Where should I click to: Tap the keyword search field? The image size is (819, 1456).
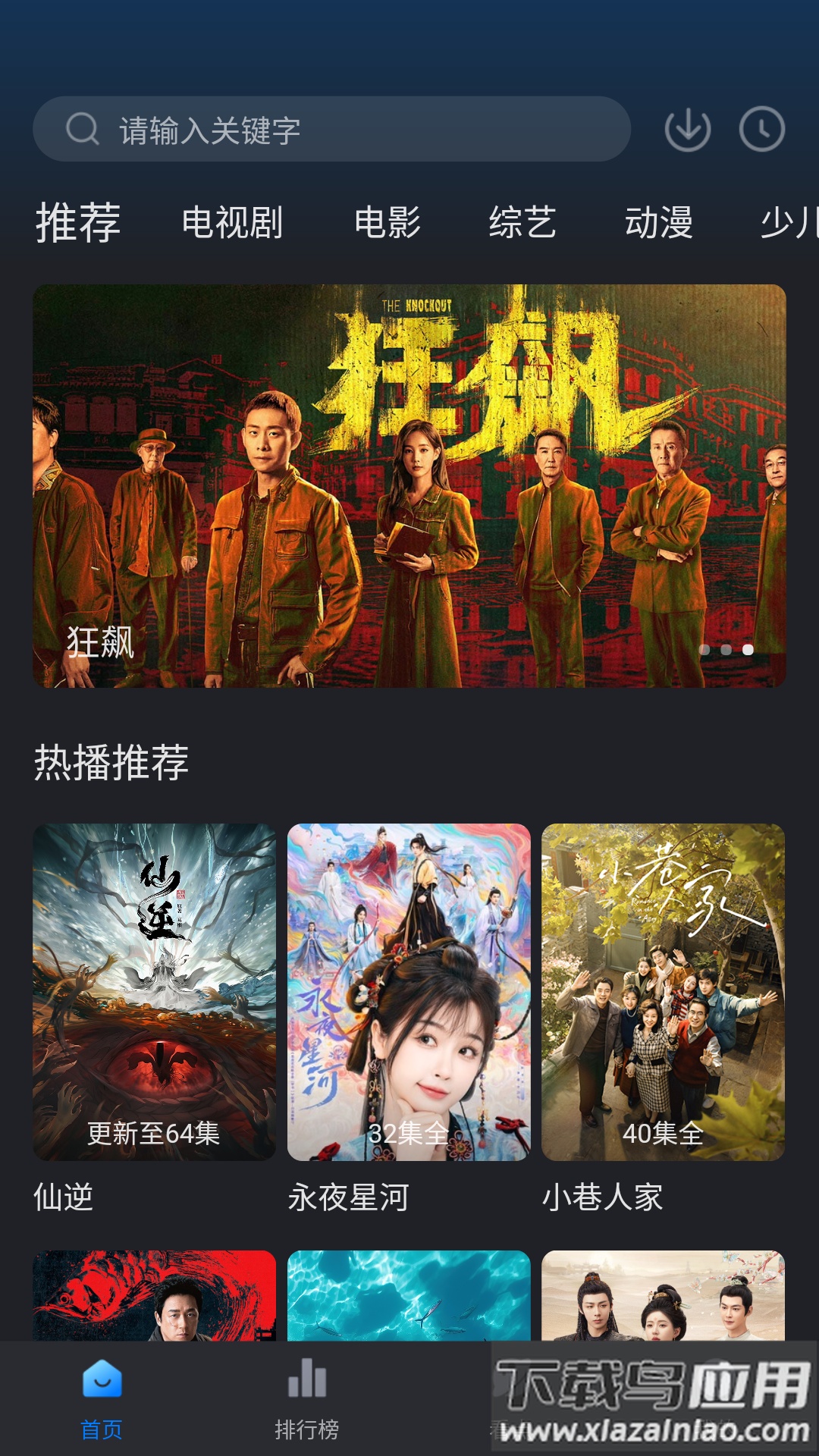pyautogui.click(x=331, y=130)
